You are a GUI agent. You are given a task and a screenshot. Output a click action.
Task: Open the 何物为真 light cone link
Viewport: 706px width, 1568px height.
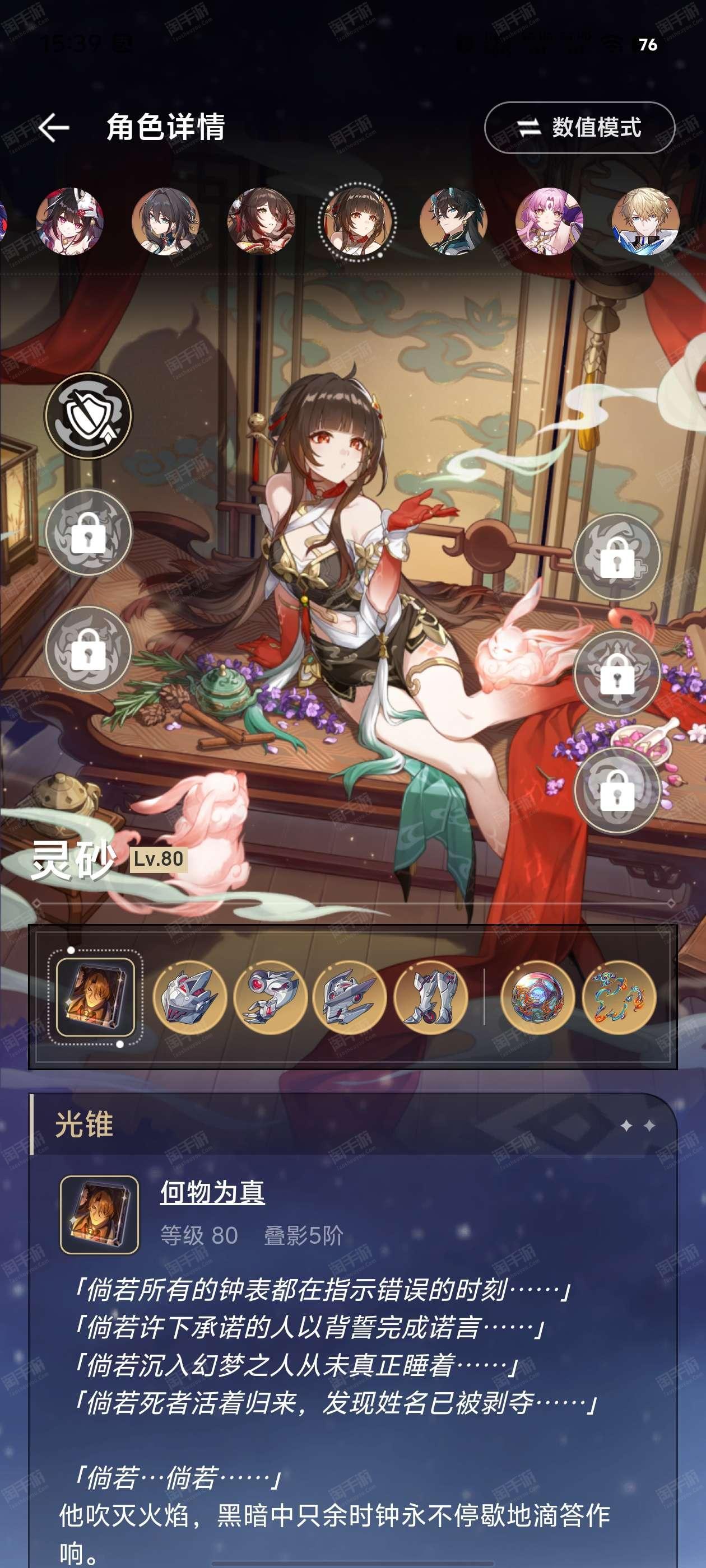[212, 1192]
